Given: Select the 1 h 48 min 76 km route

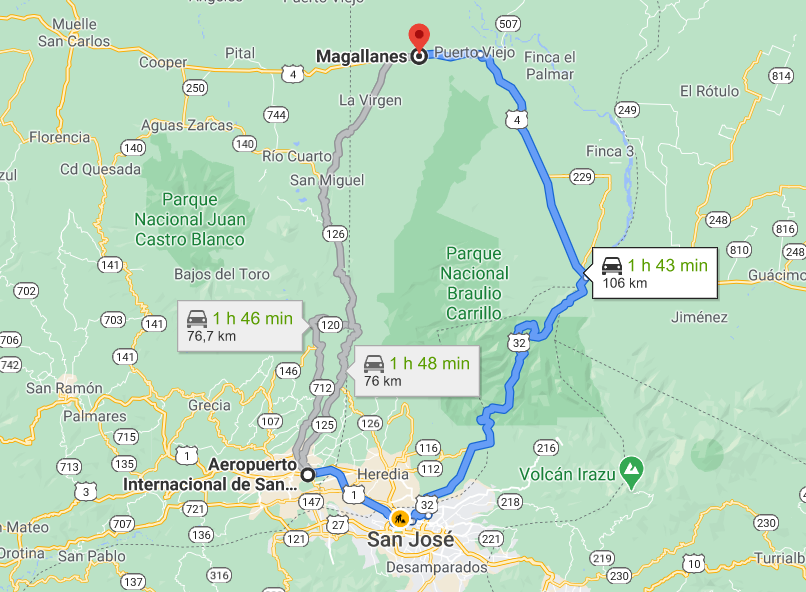Looking at the screenshot, I should (x=416, y=370).
